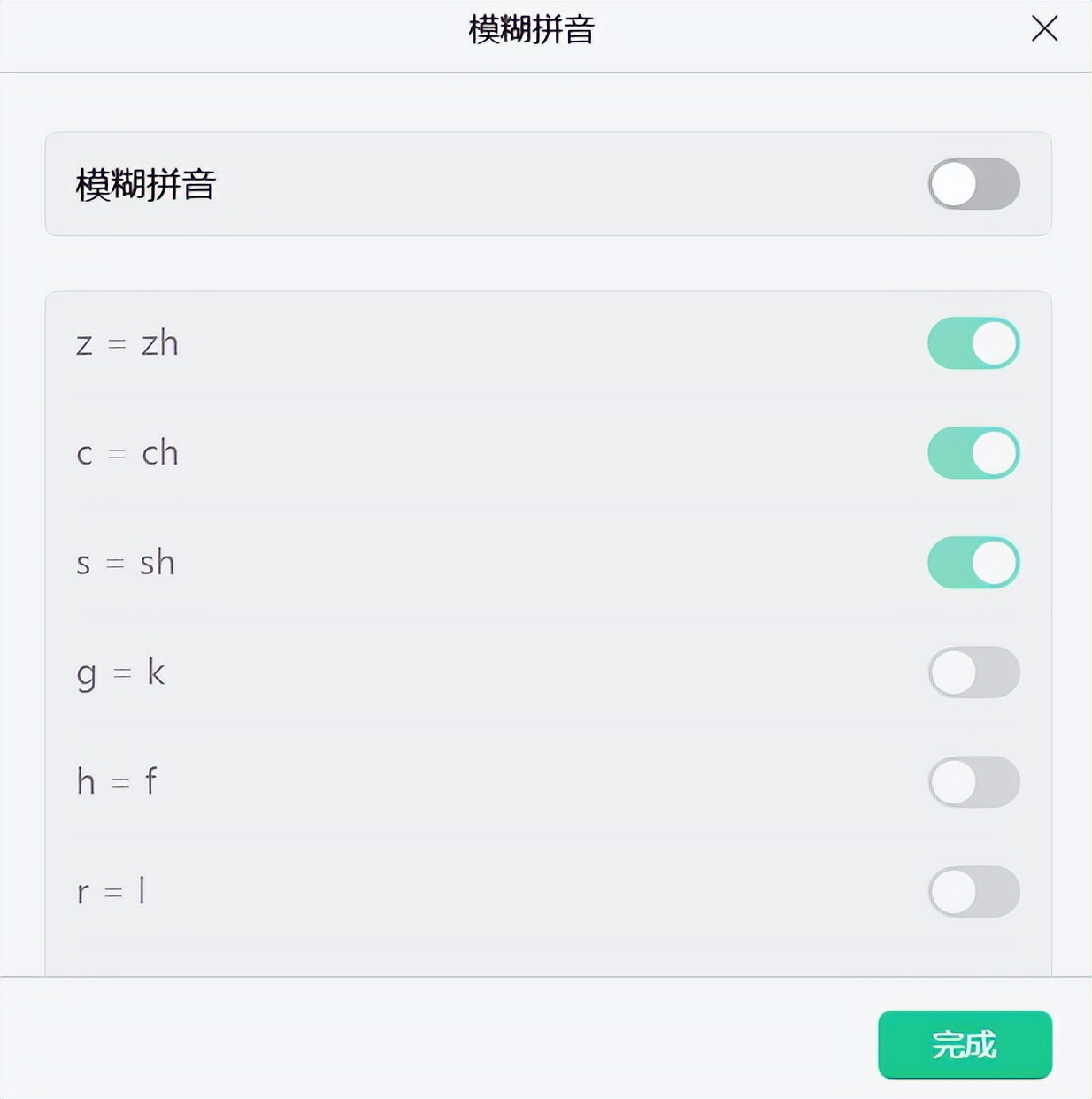Click the 模糊拼音 settings row

pos(546,184)
